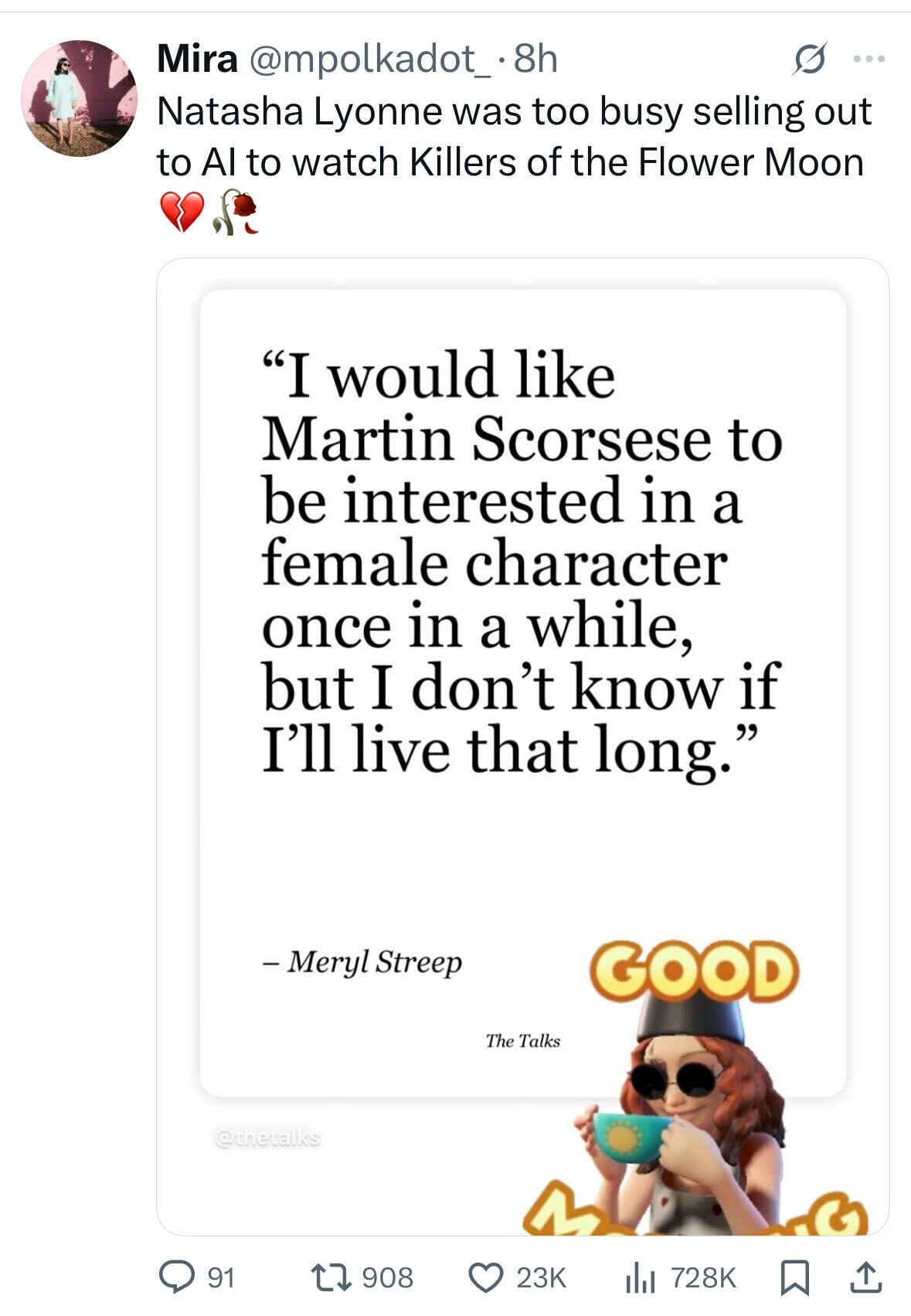Open Mira's profile via the username
The image size is (911, 1316).
pos(192,56)
